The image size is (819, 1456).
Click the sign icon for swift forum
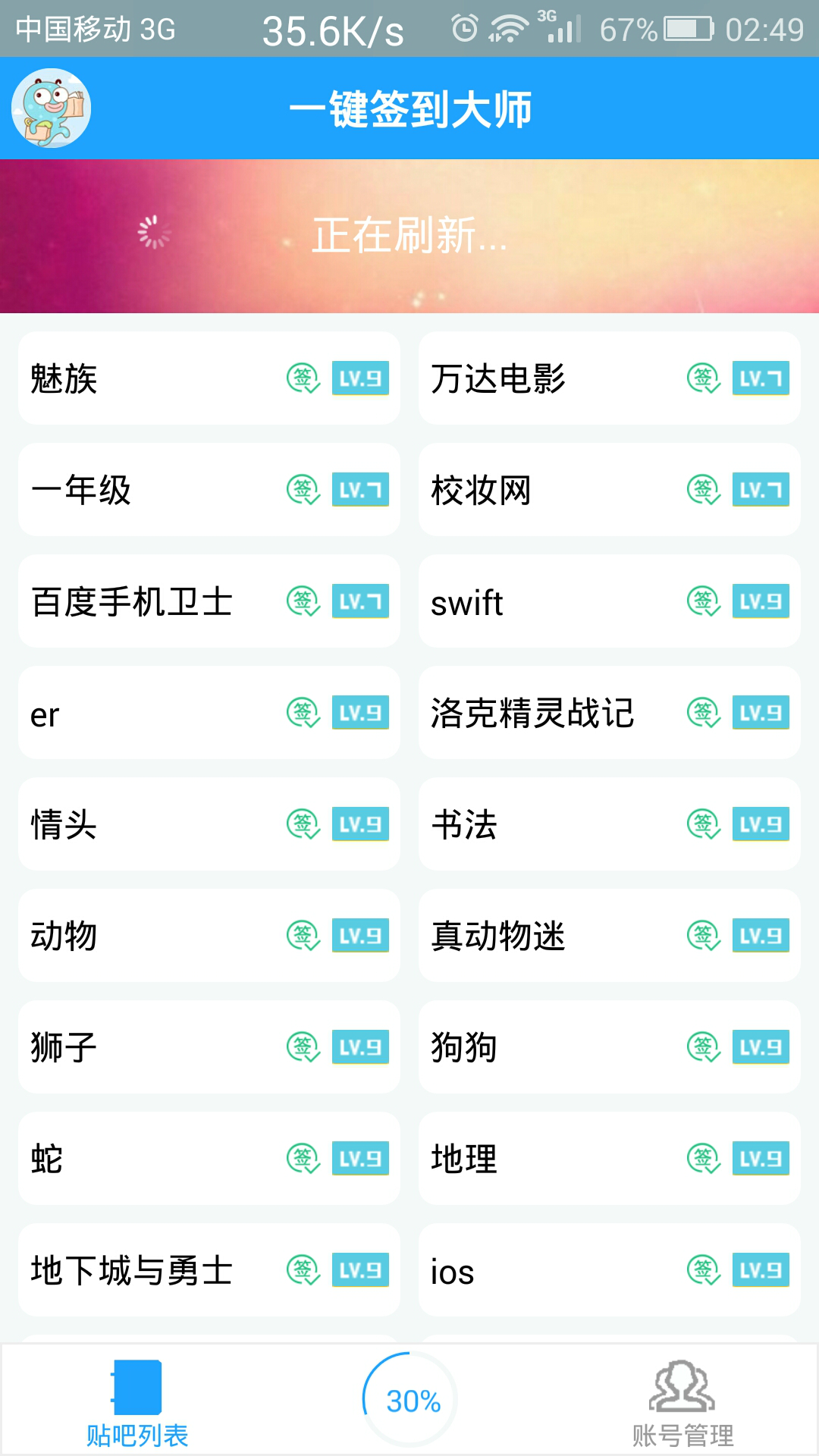click(x=706, y=602)
